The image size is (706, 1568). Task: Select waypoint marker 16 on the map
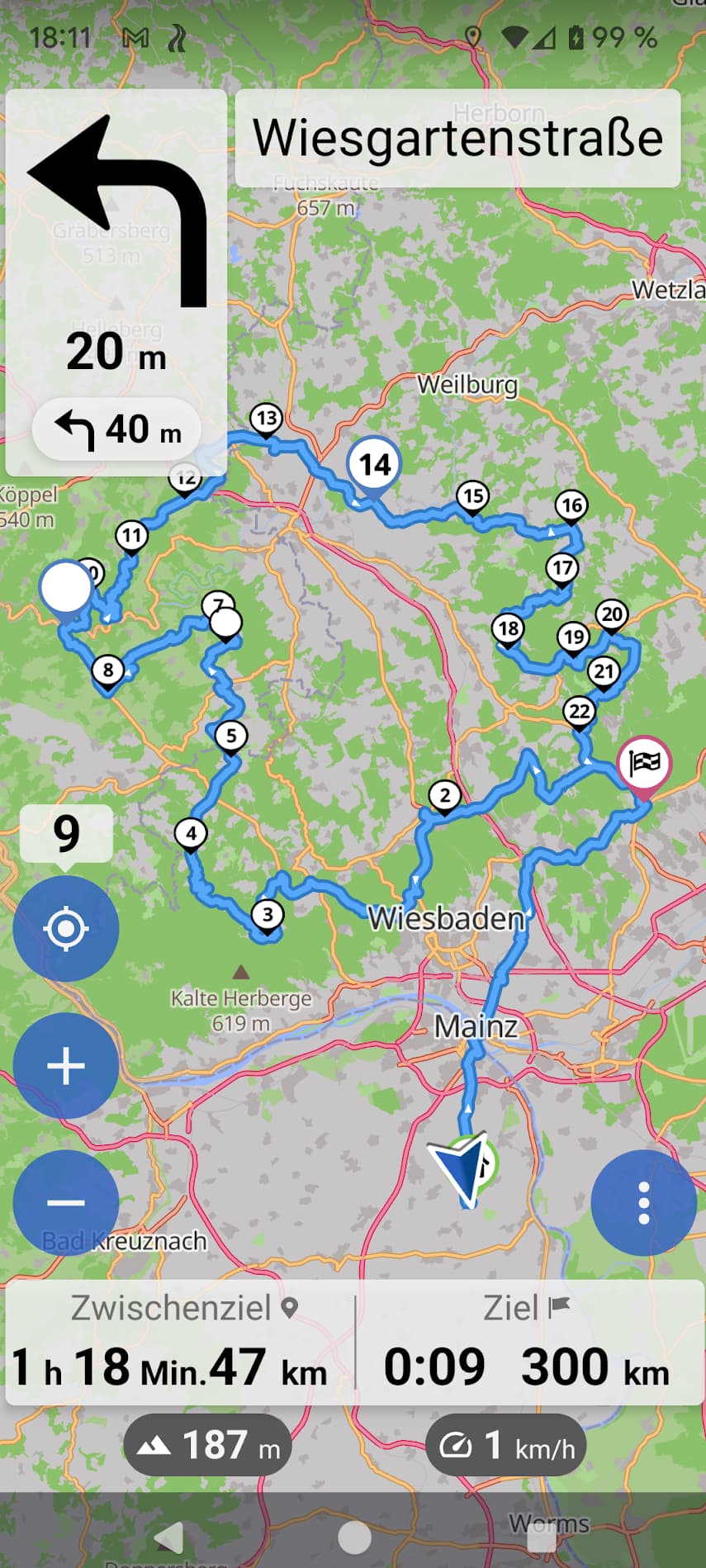pos(571,505)
